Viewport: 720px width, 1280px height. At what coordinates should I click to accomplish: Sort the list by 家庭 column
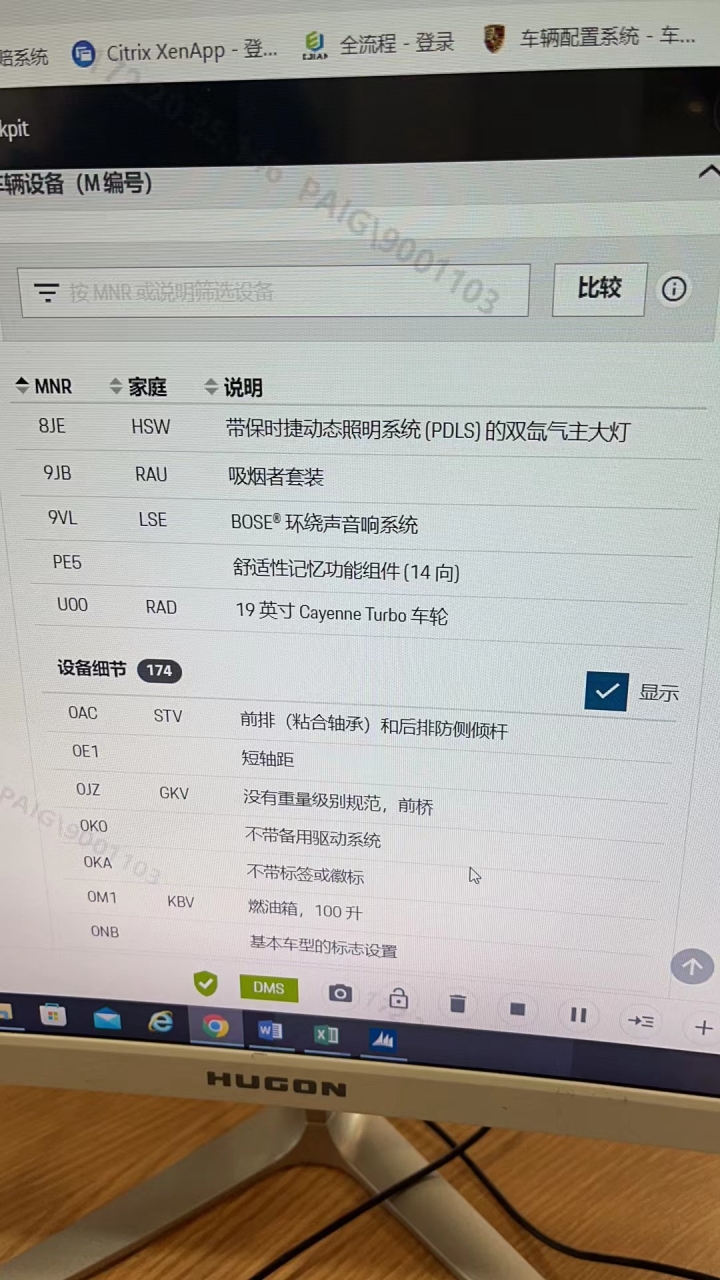pyautogui.click(x=137, y=387)
